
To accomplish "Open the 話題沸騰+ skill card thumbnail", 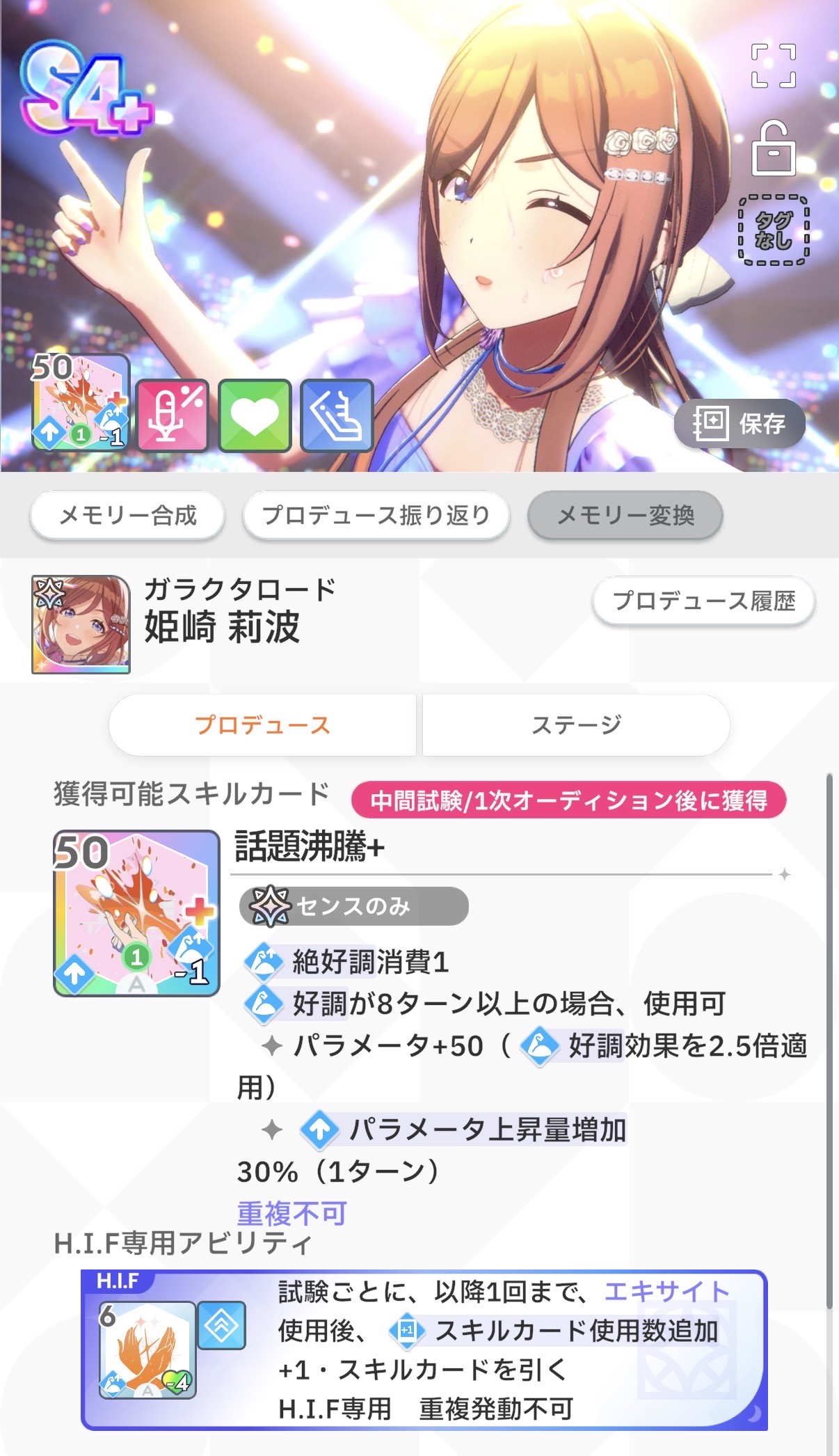I will [136, 913].
